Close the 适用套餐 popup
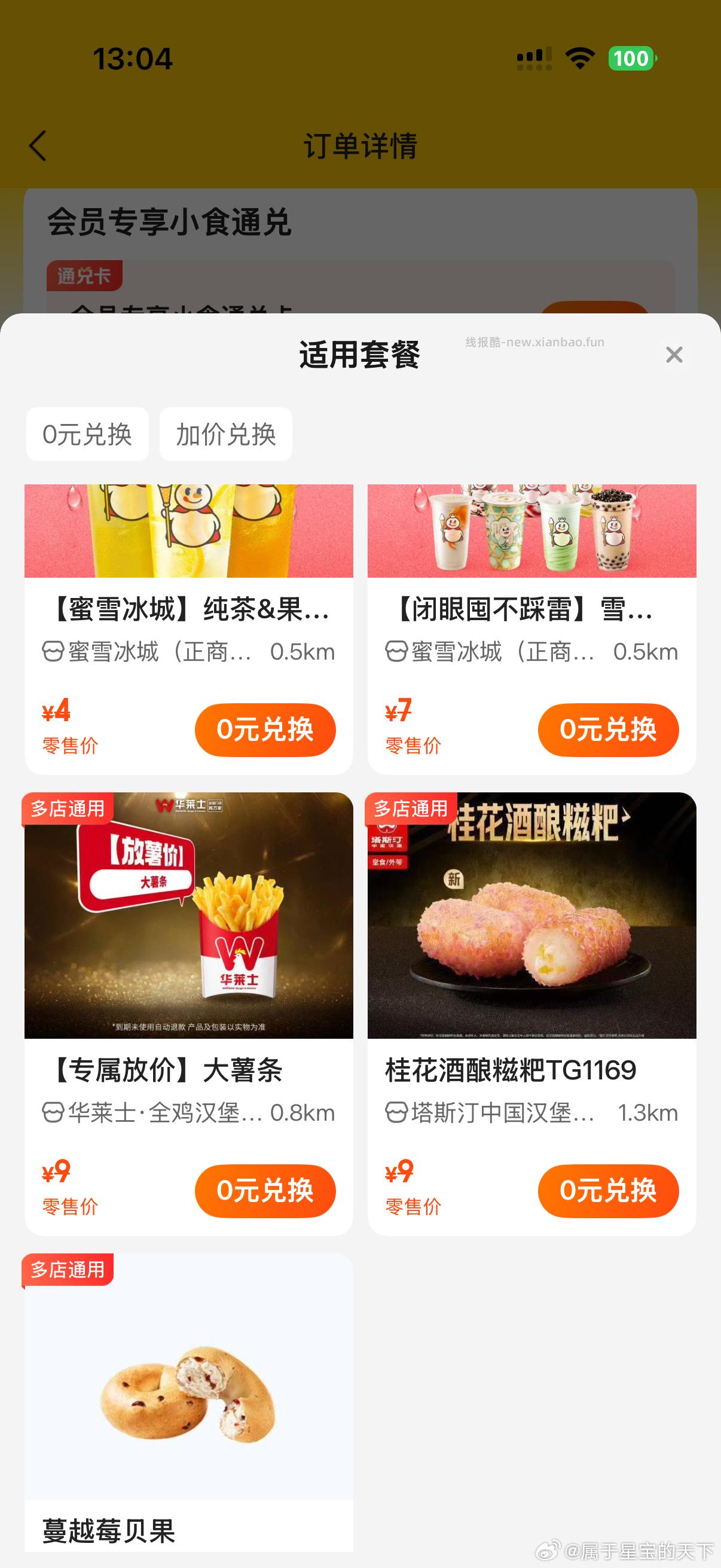The image size is (721, 1568). 674,355
